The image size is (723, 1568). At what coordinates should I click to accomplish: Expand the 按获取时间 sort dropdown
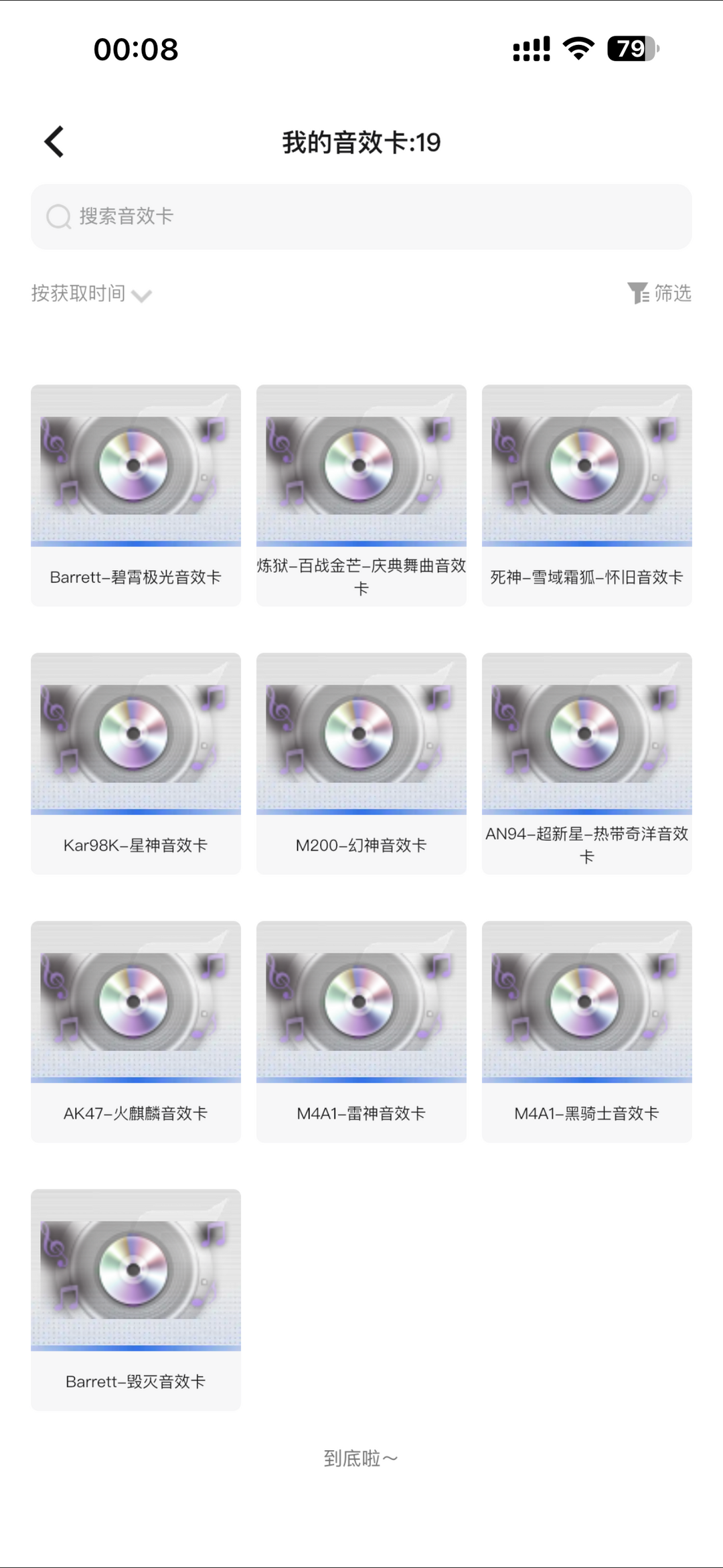(92, 293)
